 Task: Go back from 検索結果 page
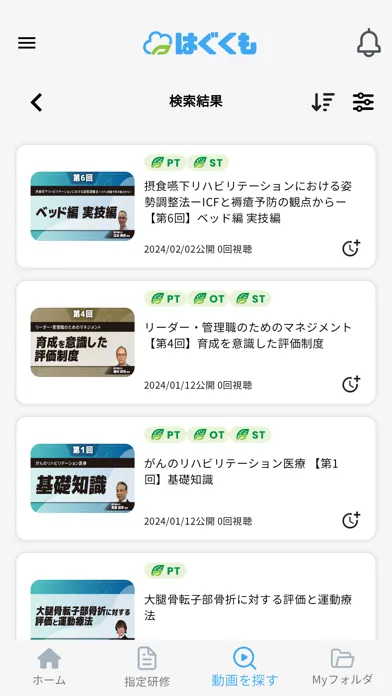click(36, 102)
